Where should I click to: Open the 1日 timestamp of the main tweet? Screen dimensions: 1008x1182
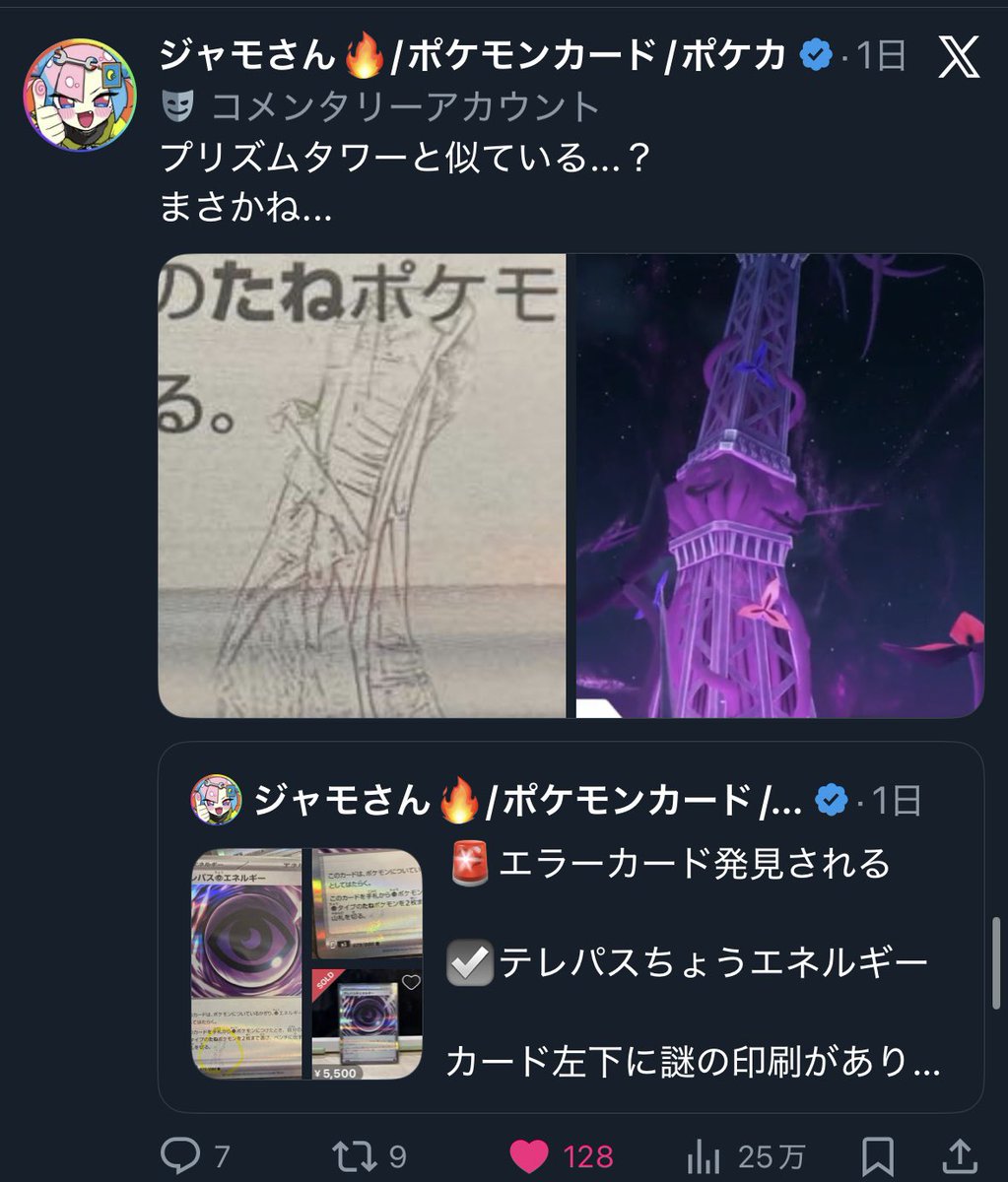[x=882, y=55]
